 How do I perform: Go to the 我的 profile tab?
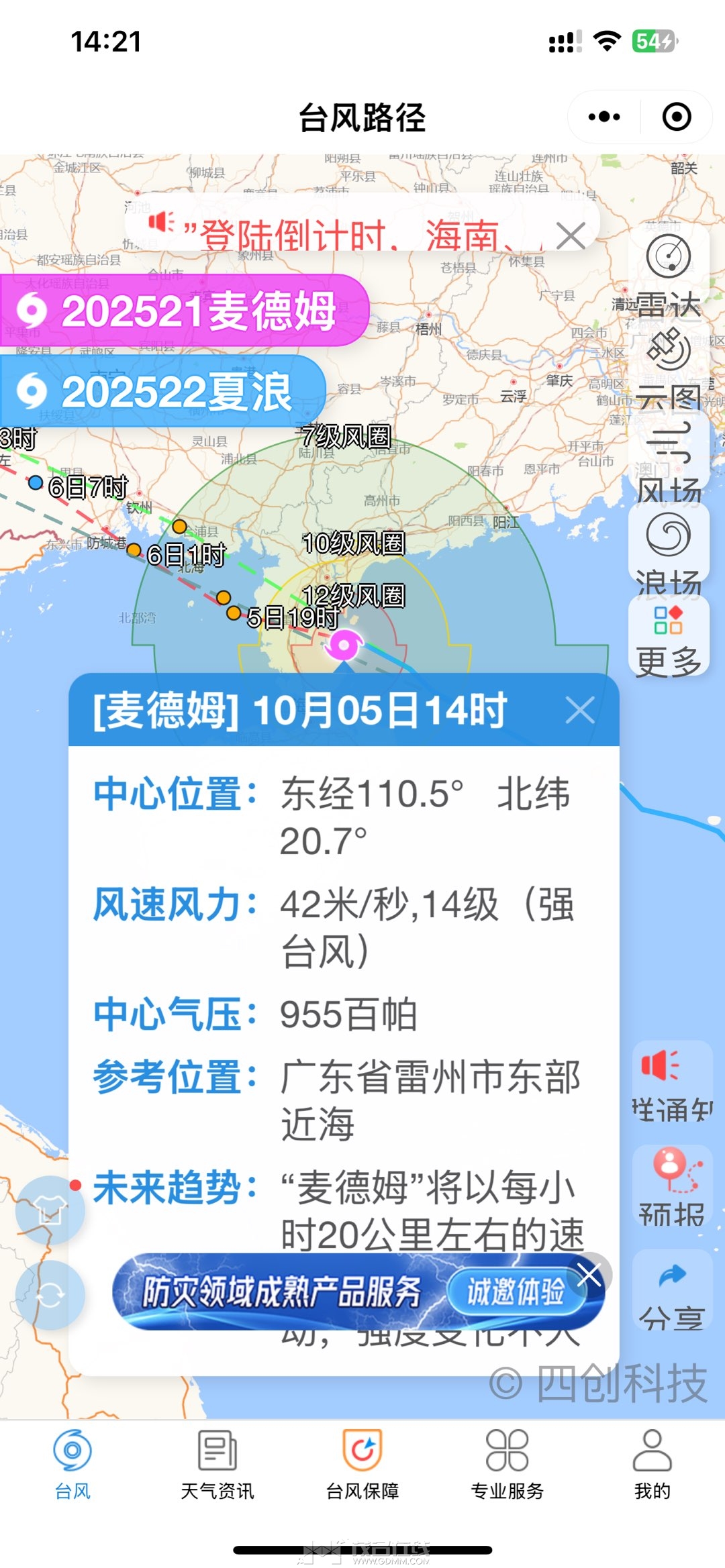click(x=652, y=1464)
